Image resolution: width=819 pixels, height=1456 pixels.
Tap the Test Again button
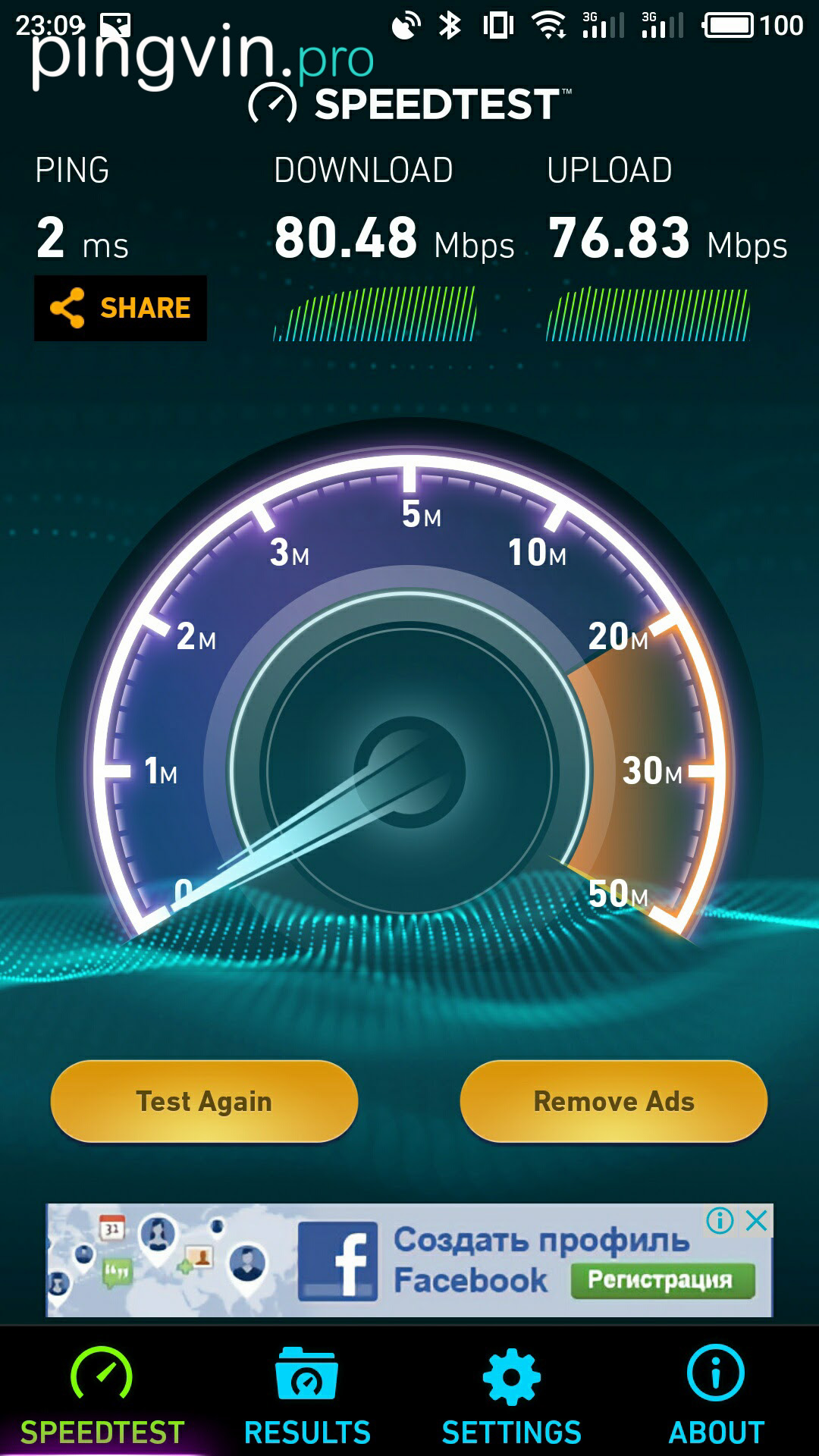point(204,1101)
